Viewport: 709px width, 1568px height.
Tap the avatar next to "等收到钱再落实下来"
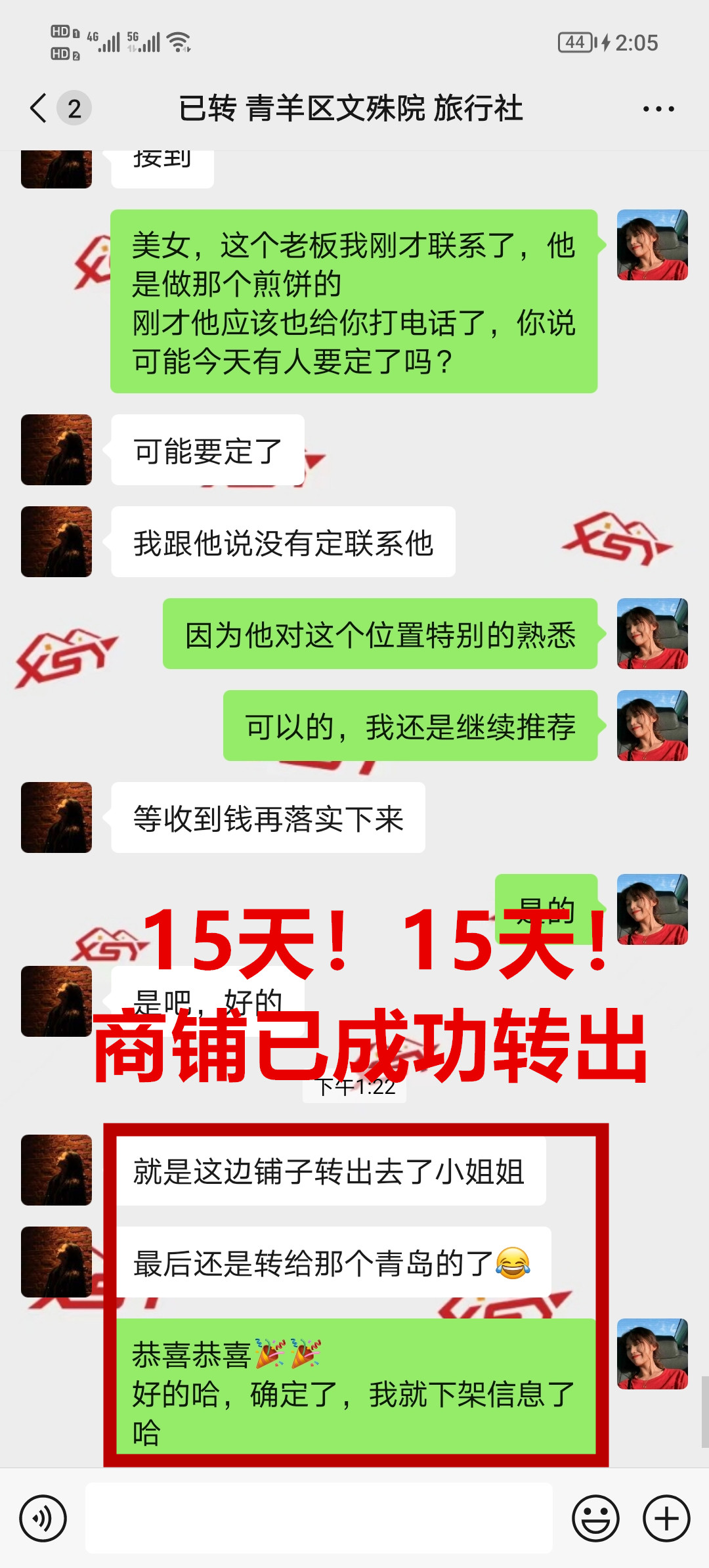(x=56, y=817)
